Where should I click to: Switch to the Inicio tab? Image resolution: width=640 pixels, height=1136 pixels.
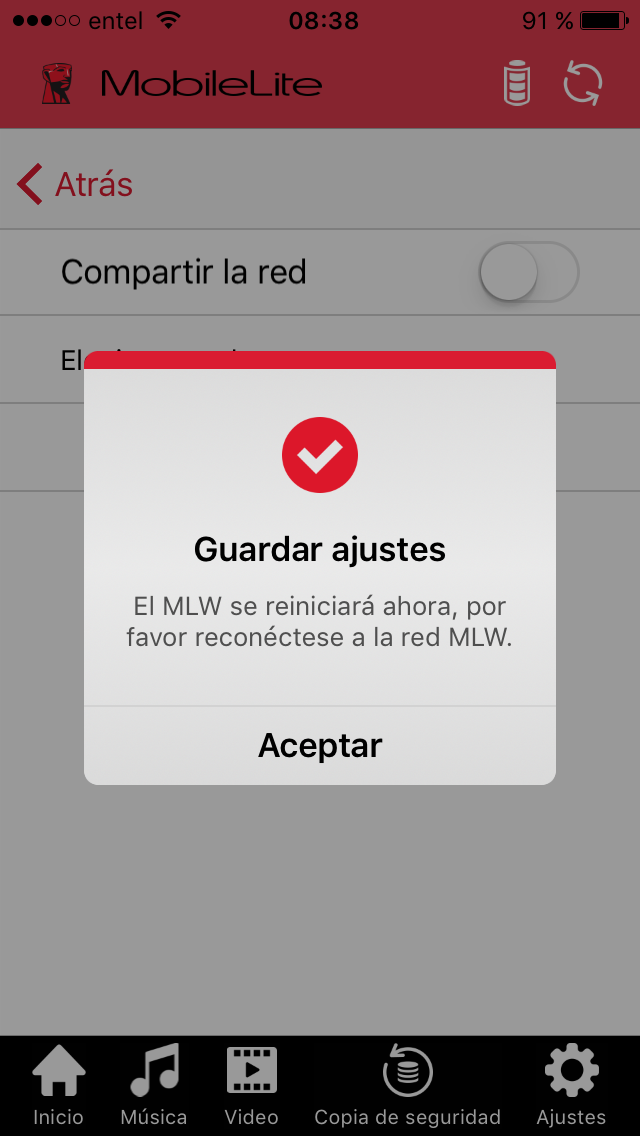tap(59, 1084)
